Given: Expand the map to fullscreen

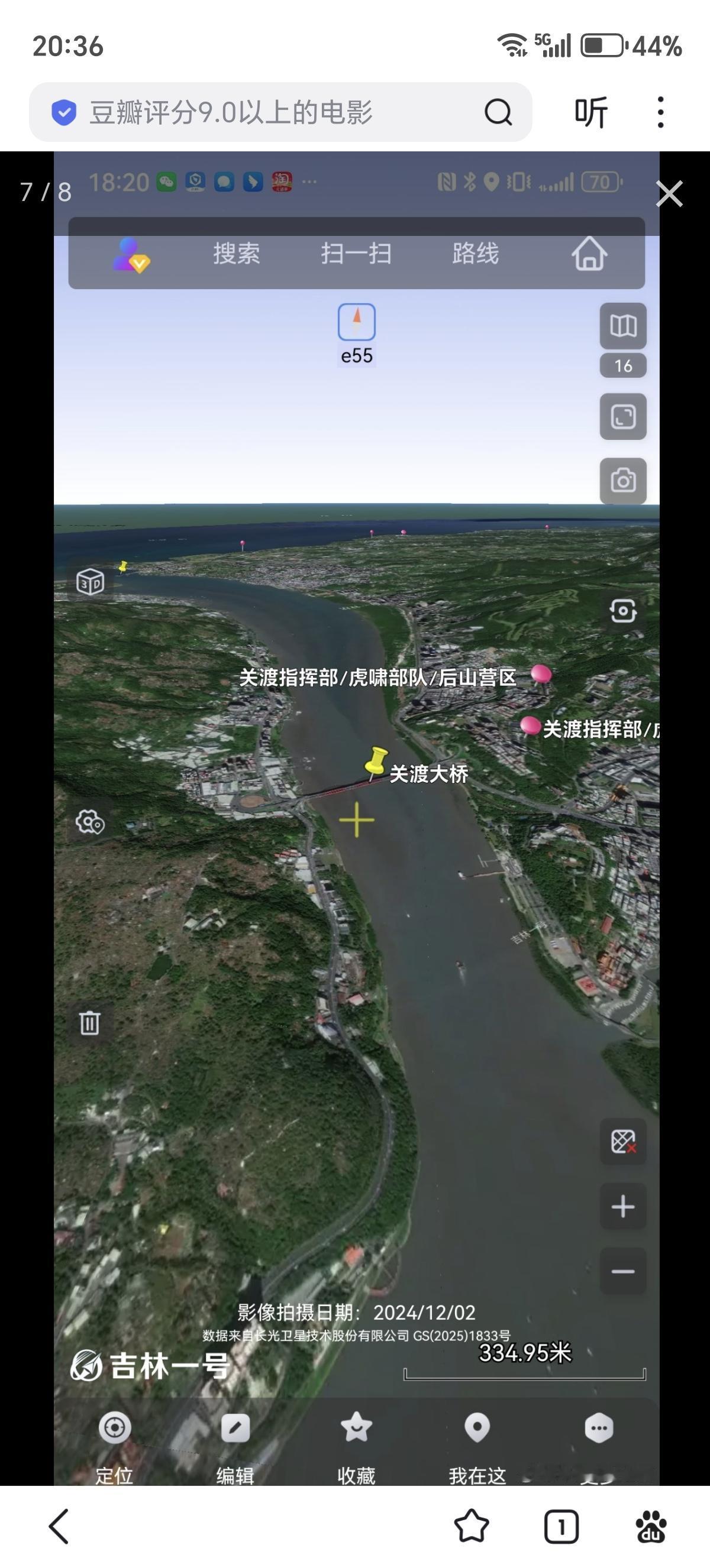Looking at the screenshot, I should pyautogui.click(x=623, y=417).
